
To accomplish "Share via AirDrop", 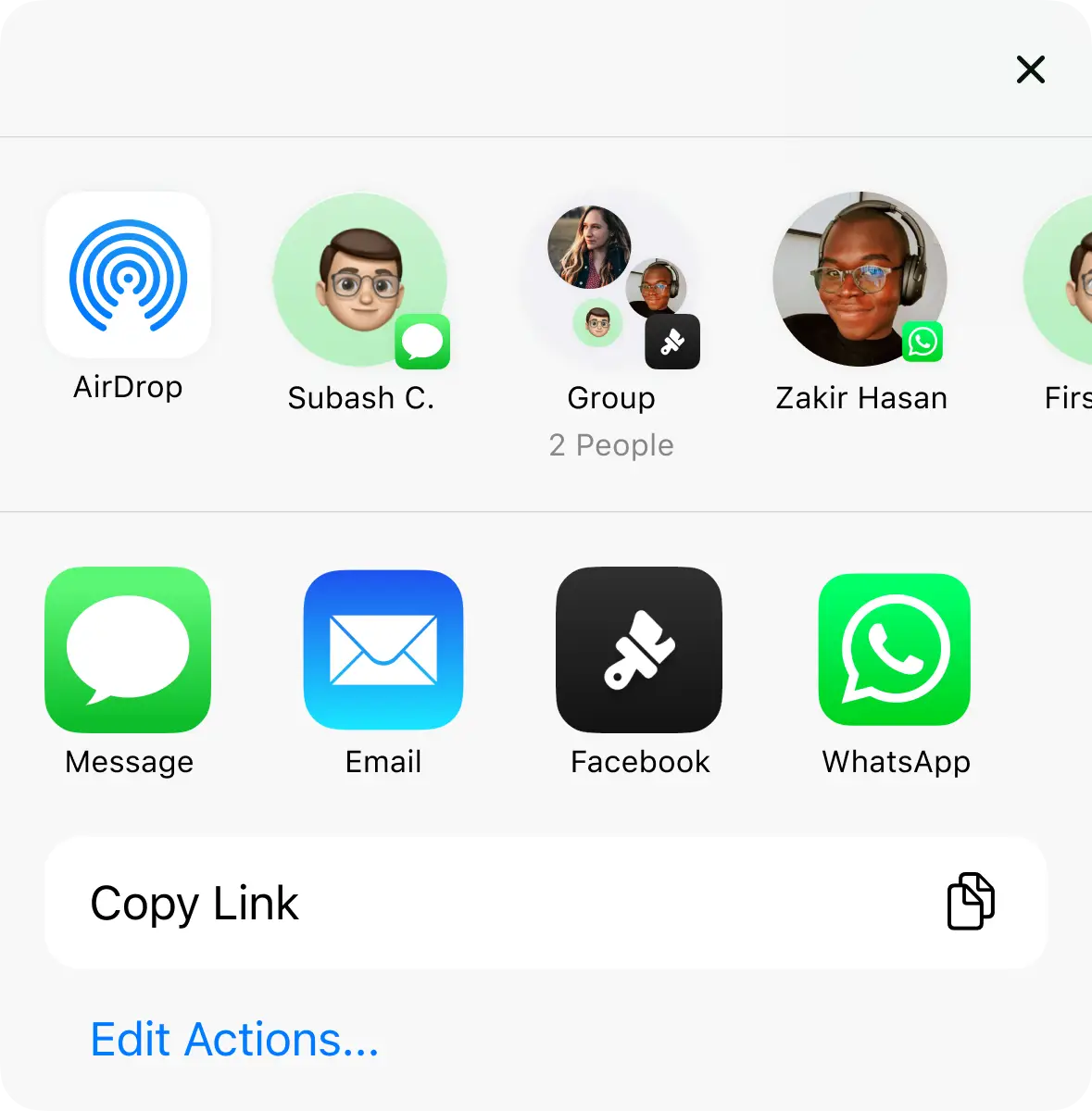I will 128,276.
